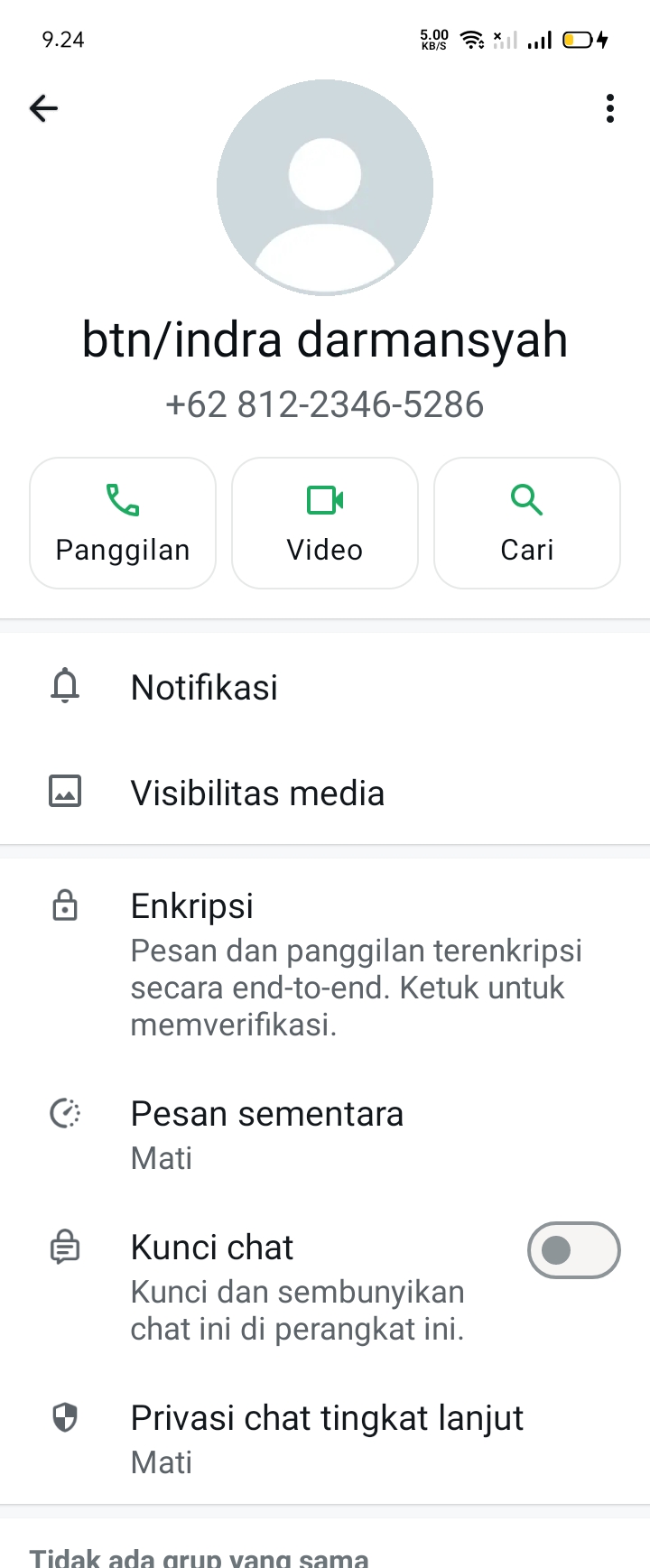
Task: Open Notifikasi settings via bell icon
Action: (64, 686)
